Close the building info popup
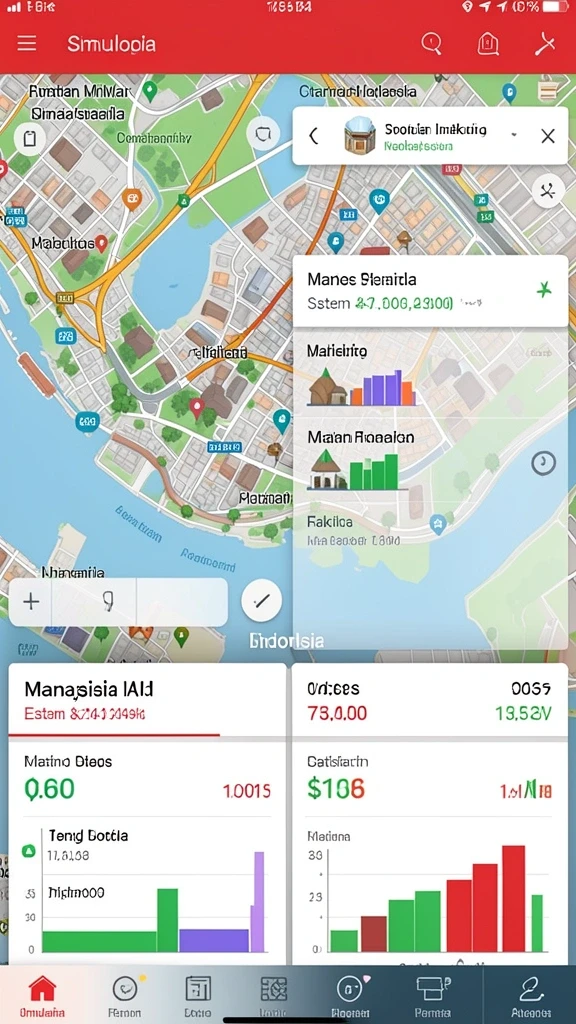Viewport: 576px width, 1024px height. pos(548,136)
